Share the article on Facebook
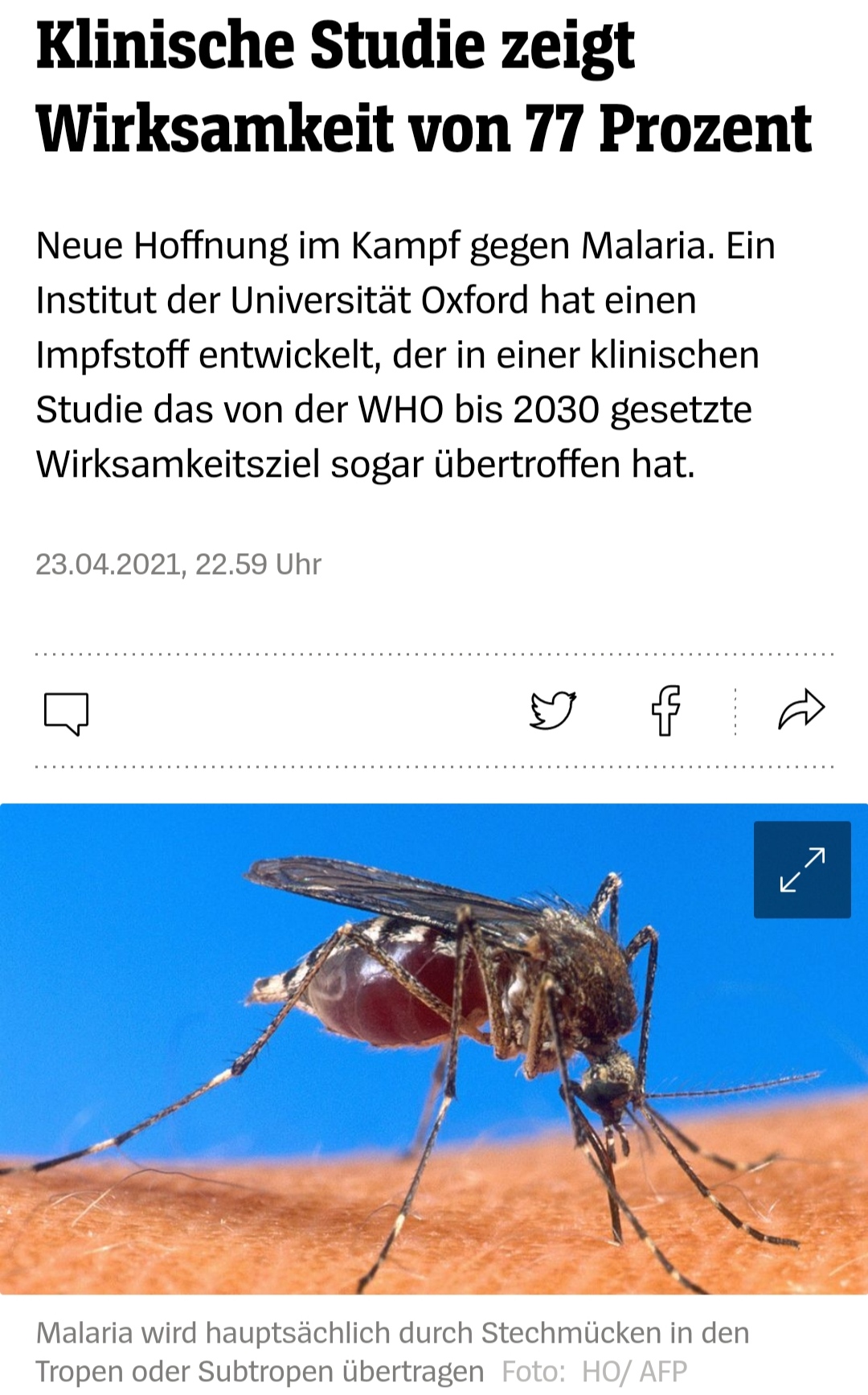This screenshot has height=1395, width=868. 666,711
